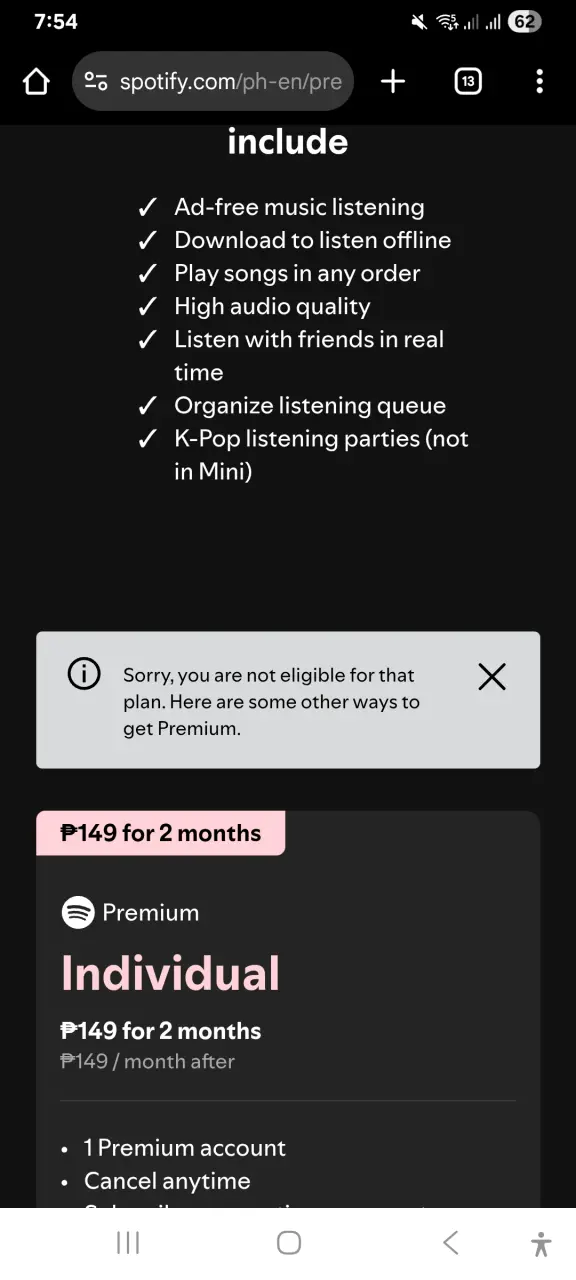Image resolution: width=576 pixels, height=1280 pixels.
Task: Open the tab switcher showing 13 tabs
Action: 468,82
